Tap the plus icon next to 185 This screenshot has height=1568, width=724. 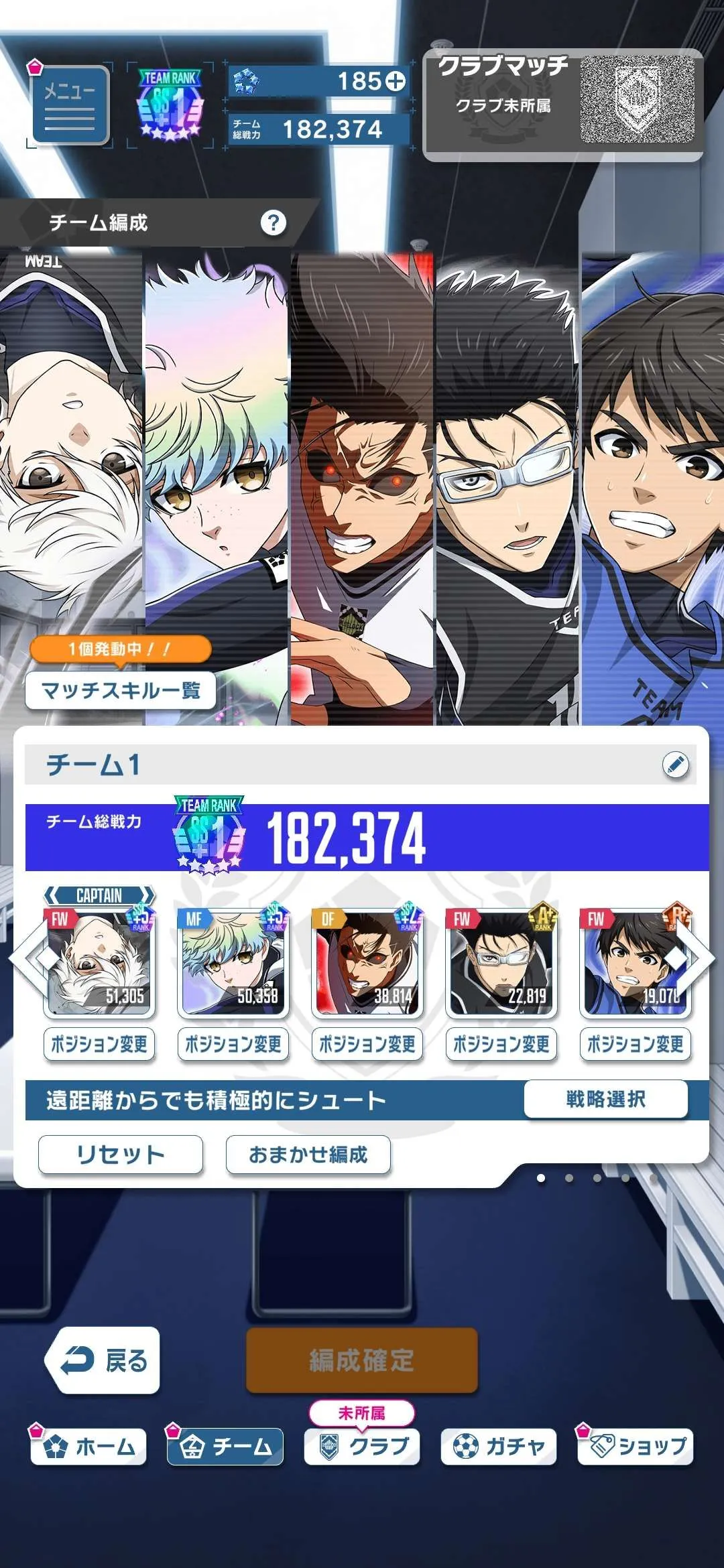tap(396, 82)
